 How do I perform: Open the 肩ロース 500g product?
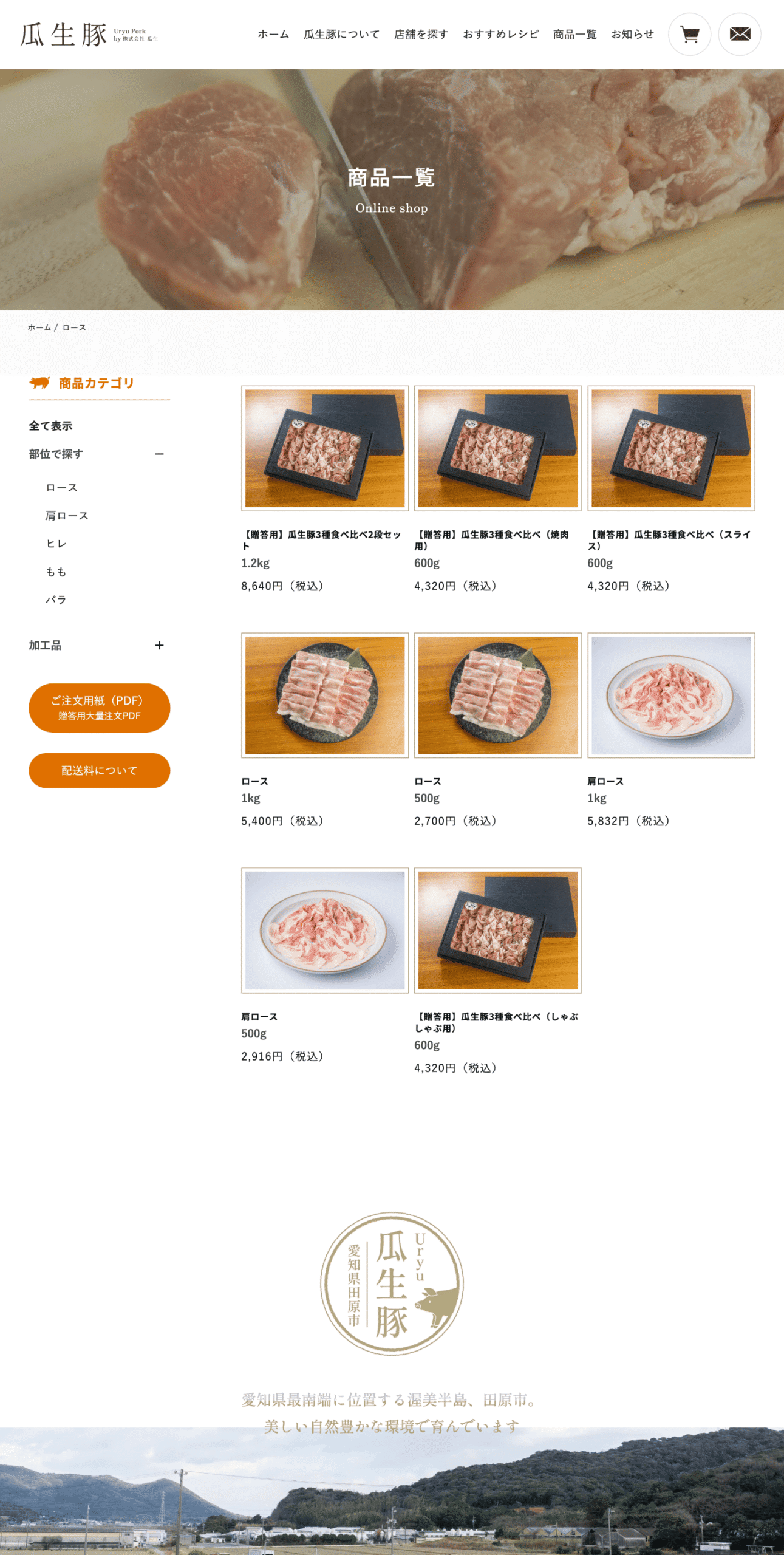coord(324,930)
